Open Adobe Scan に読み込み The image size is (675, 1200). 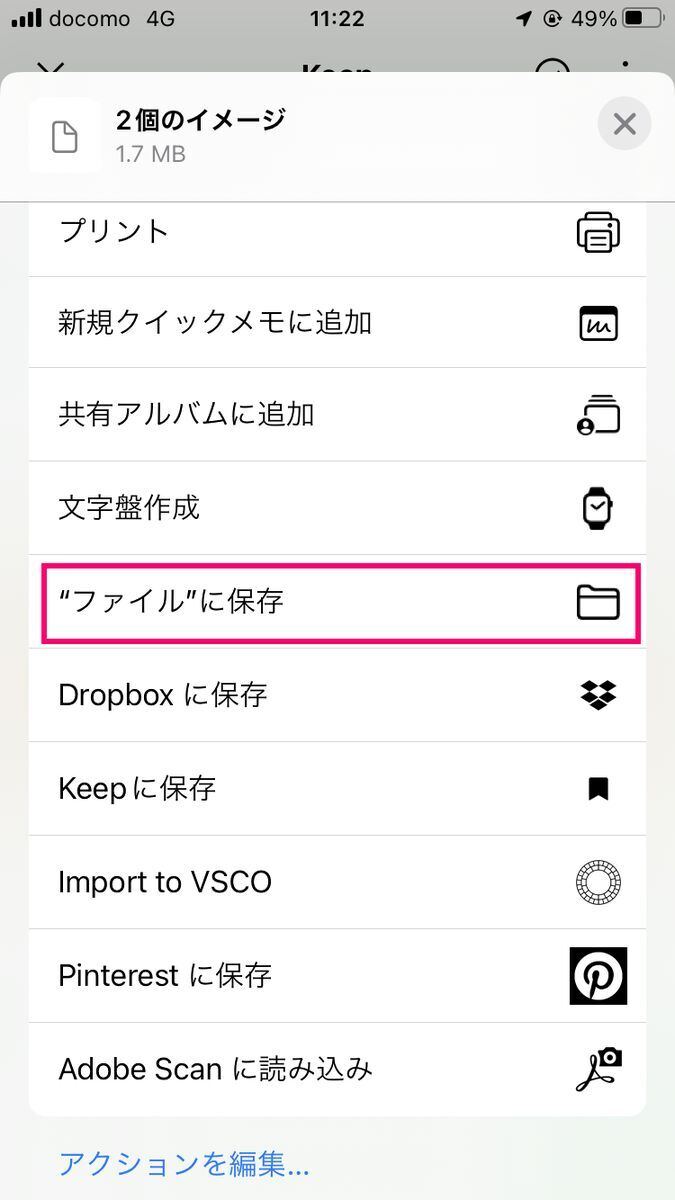point(337,1069)
